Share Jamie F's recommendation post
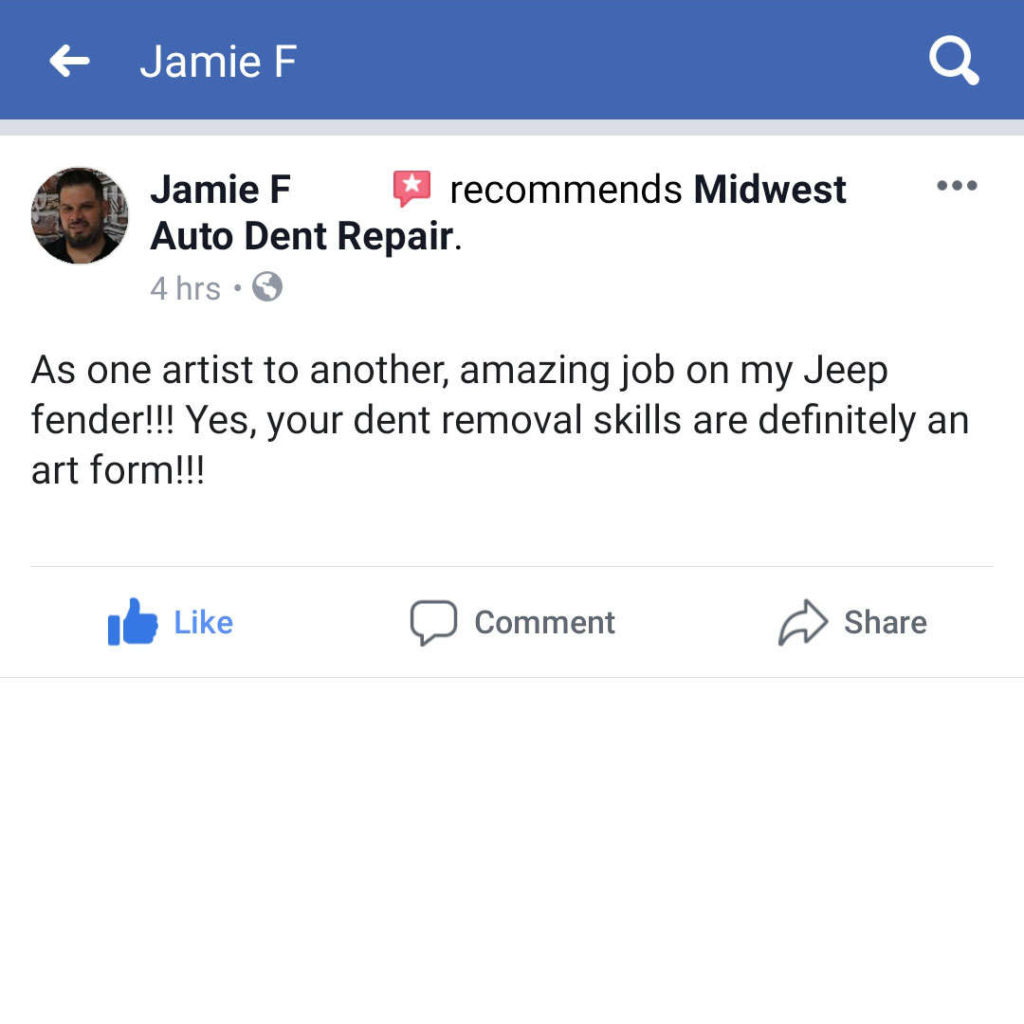 852,622
